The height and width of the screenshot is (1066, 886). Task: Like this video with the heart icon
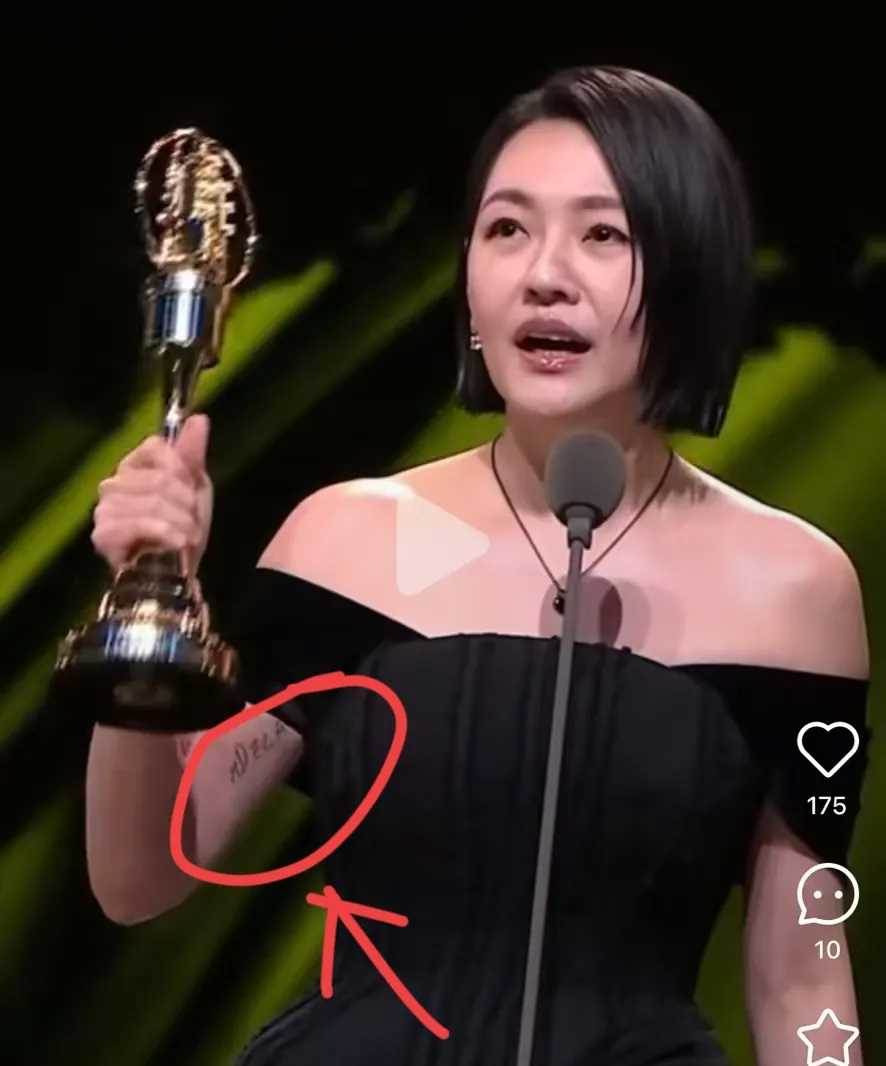(x=827, y=748)
